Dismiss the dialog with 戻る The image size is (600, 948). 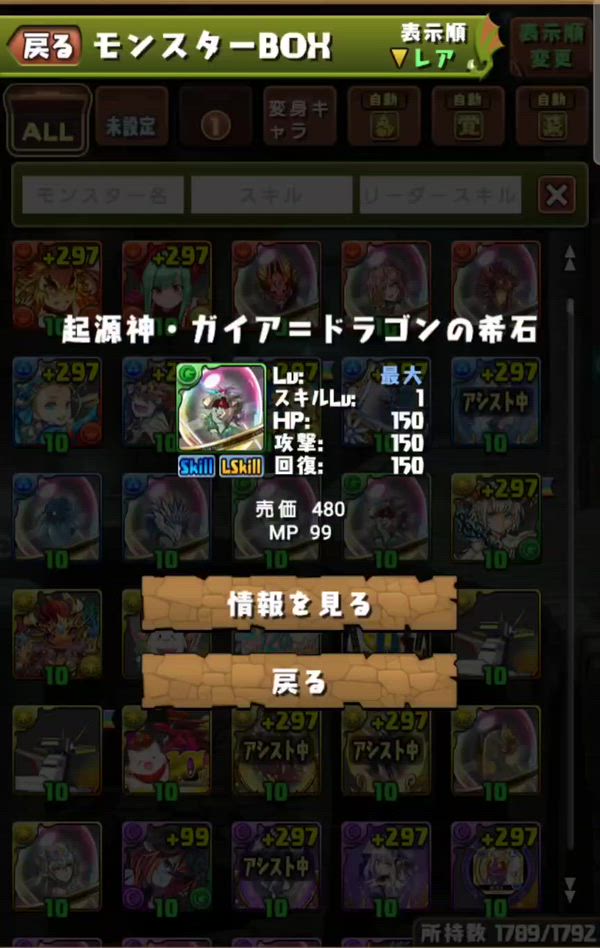tap(299, 682)
